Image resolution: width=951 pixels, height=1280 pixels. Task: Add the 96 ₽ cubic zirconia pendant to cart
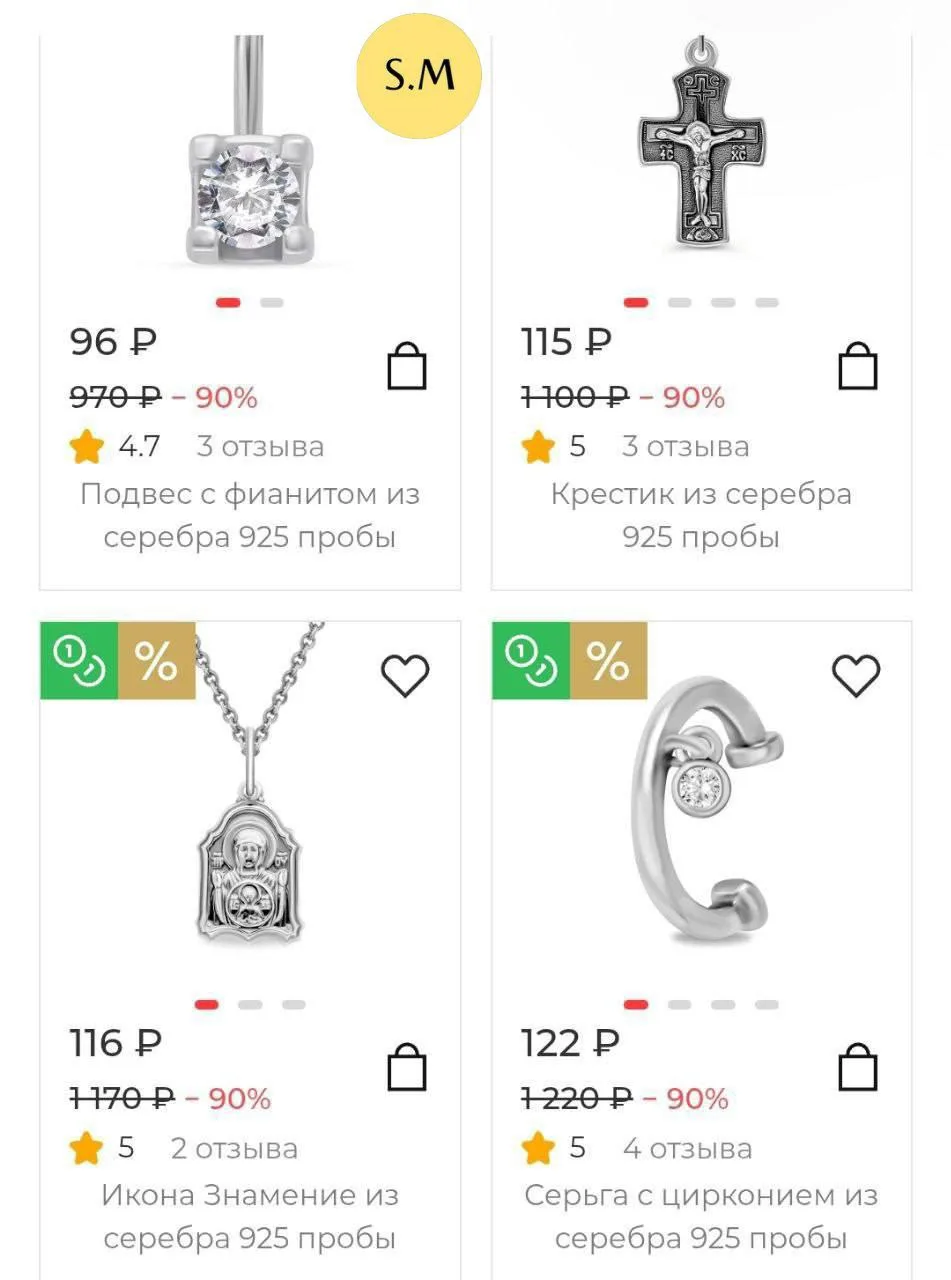pyautogui.click(x=406, y=367)
